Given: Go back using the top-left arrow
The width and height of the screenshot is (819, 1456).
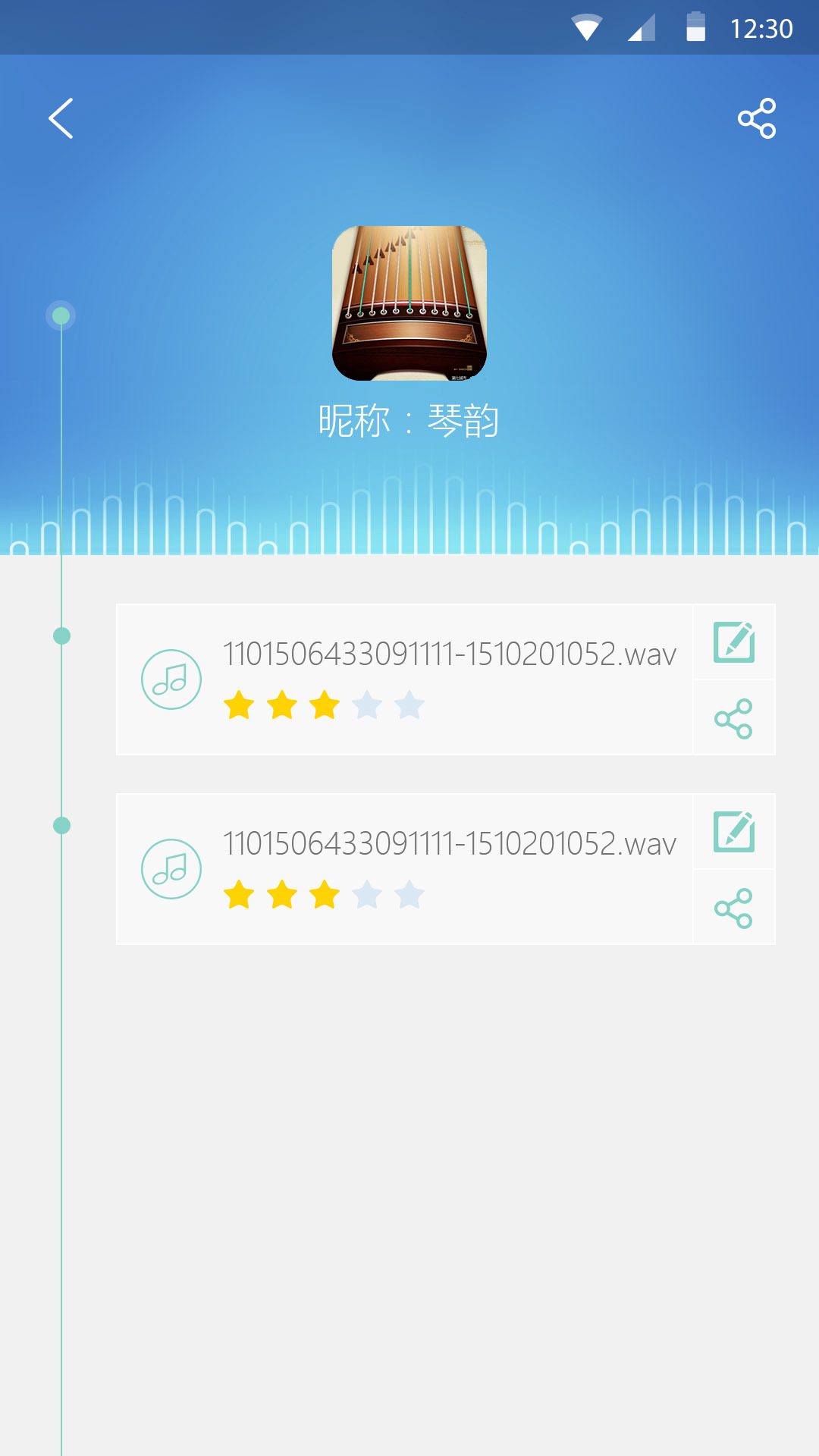Looking at the screenshot, I should (x=61, y=118).
